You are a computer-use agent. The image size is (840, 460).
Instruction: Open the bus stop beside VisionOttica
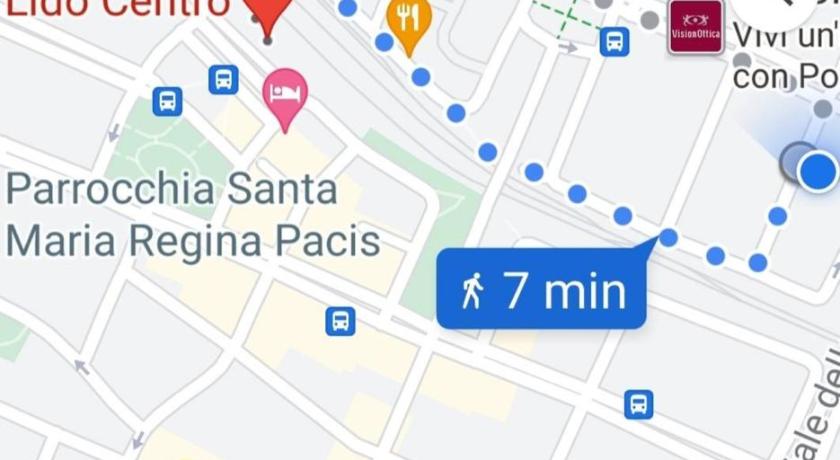614,42
